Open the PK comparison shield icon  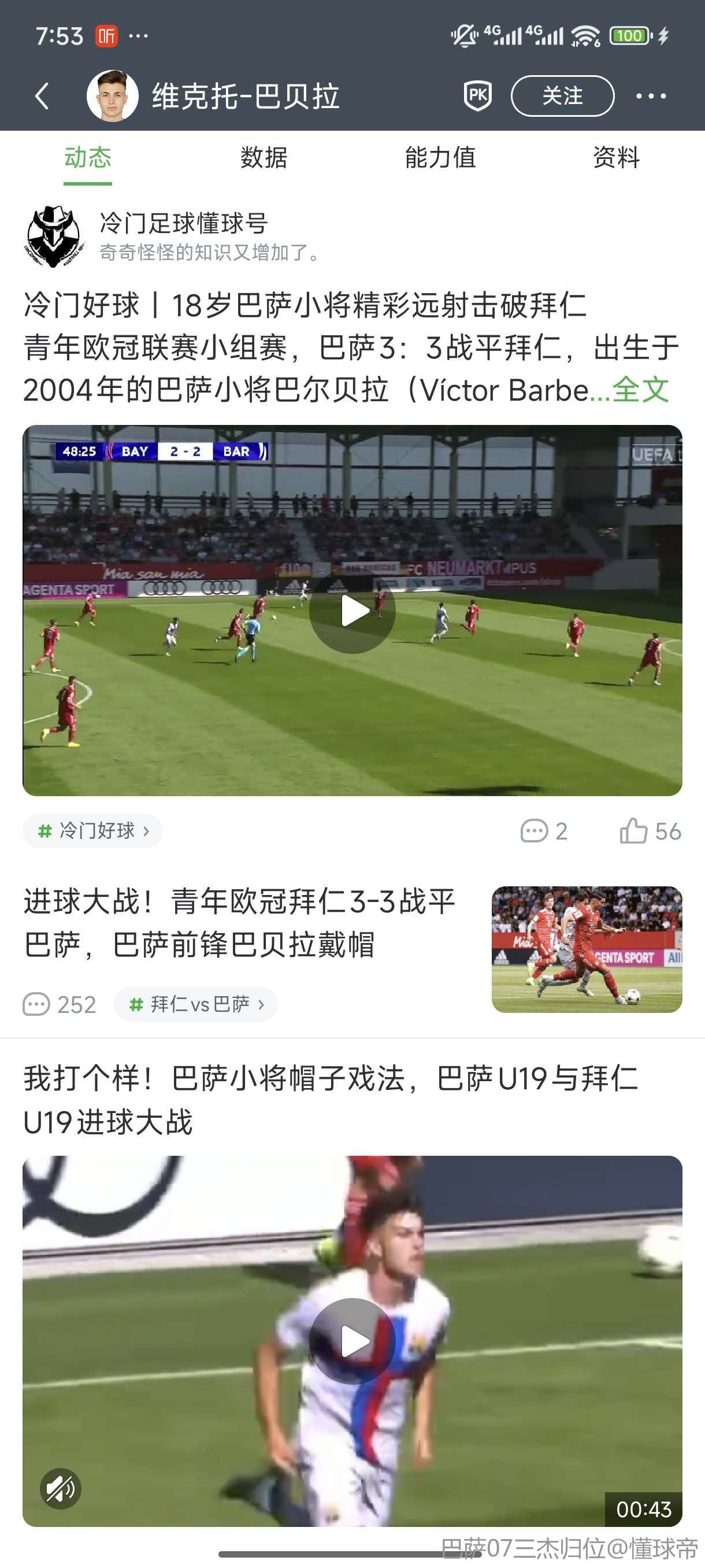click(x=477, y=95)
